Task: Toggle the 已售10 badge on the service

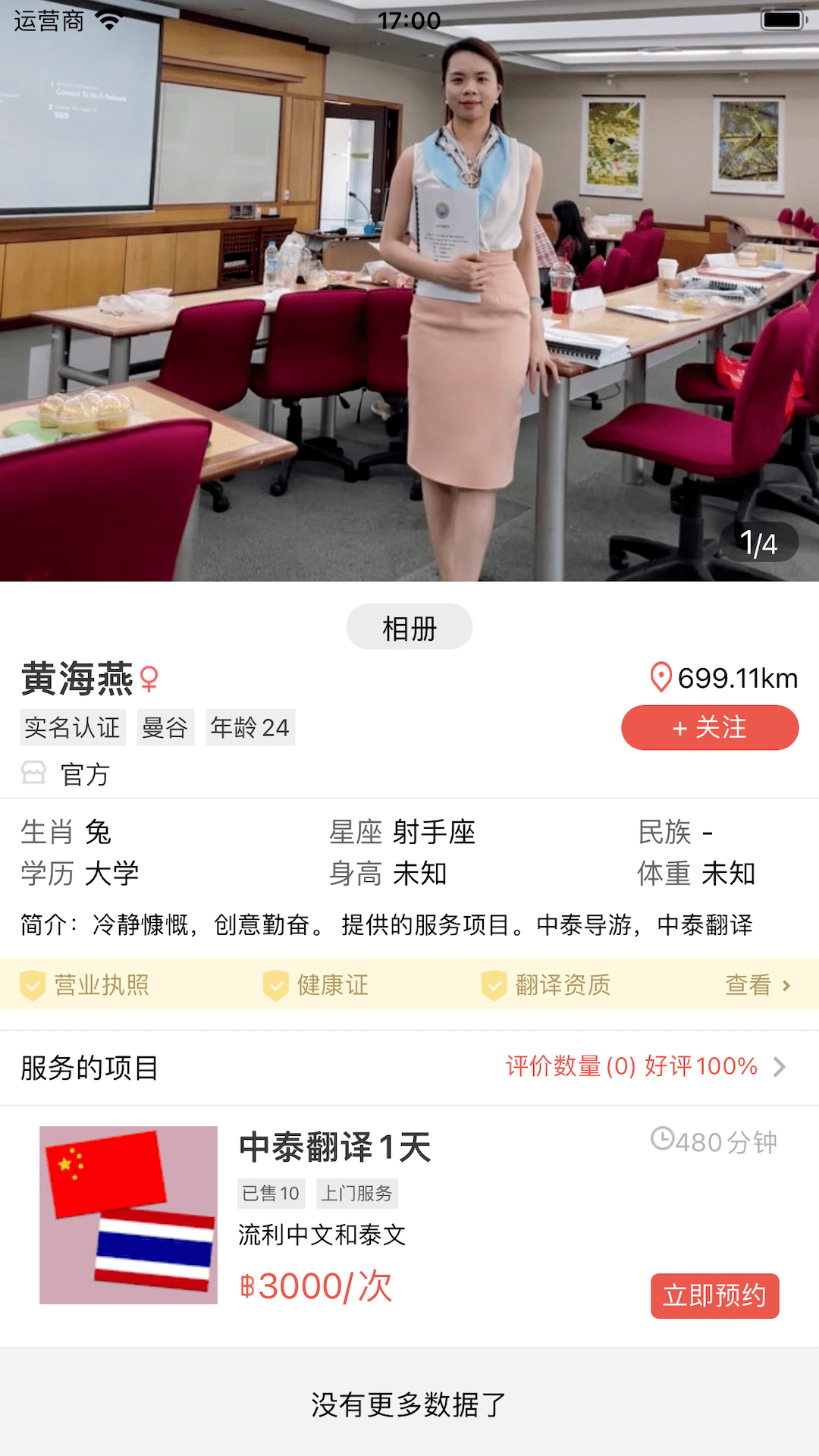Action: (271, 1193)
